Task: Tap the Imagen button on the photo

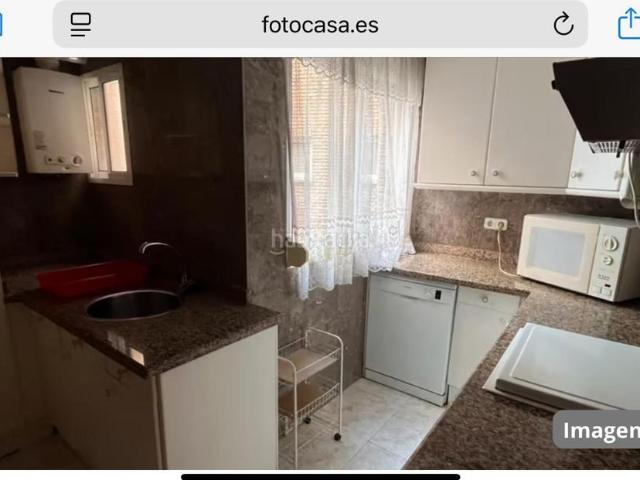Action: [598, 430]
